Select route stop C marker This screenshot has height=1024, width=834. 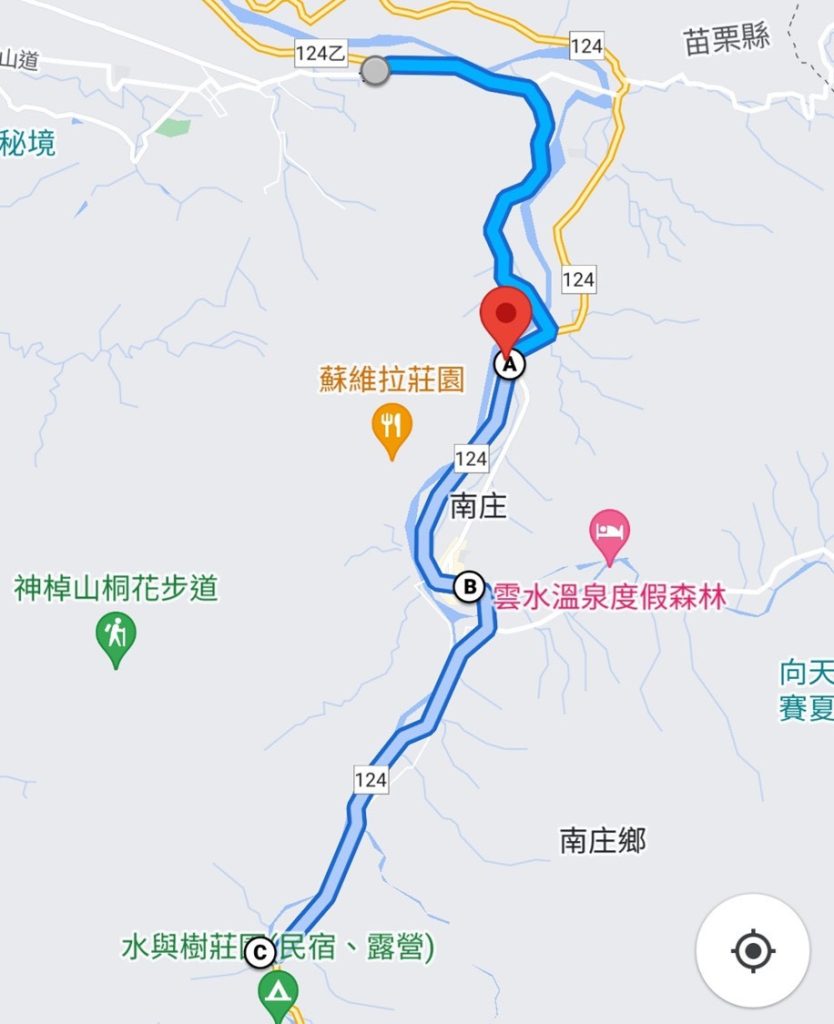pyautogui.click(x=260, y=954)
